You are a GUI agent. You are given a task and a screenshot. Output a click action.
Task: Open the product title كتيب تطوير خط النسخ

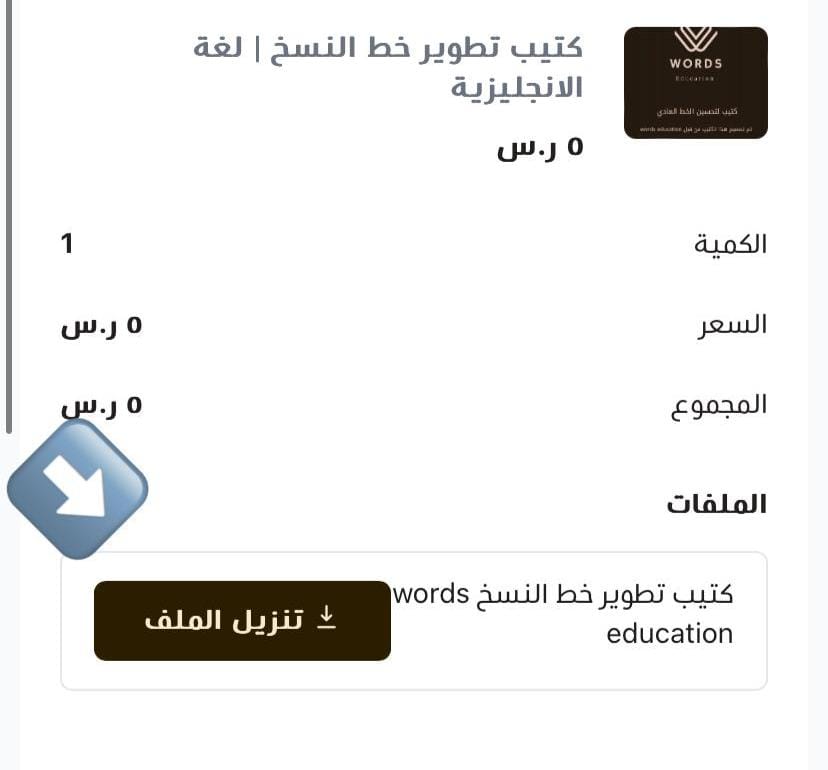tap(388, 66)
